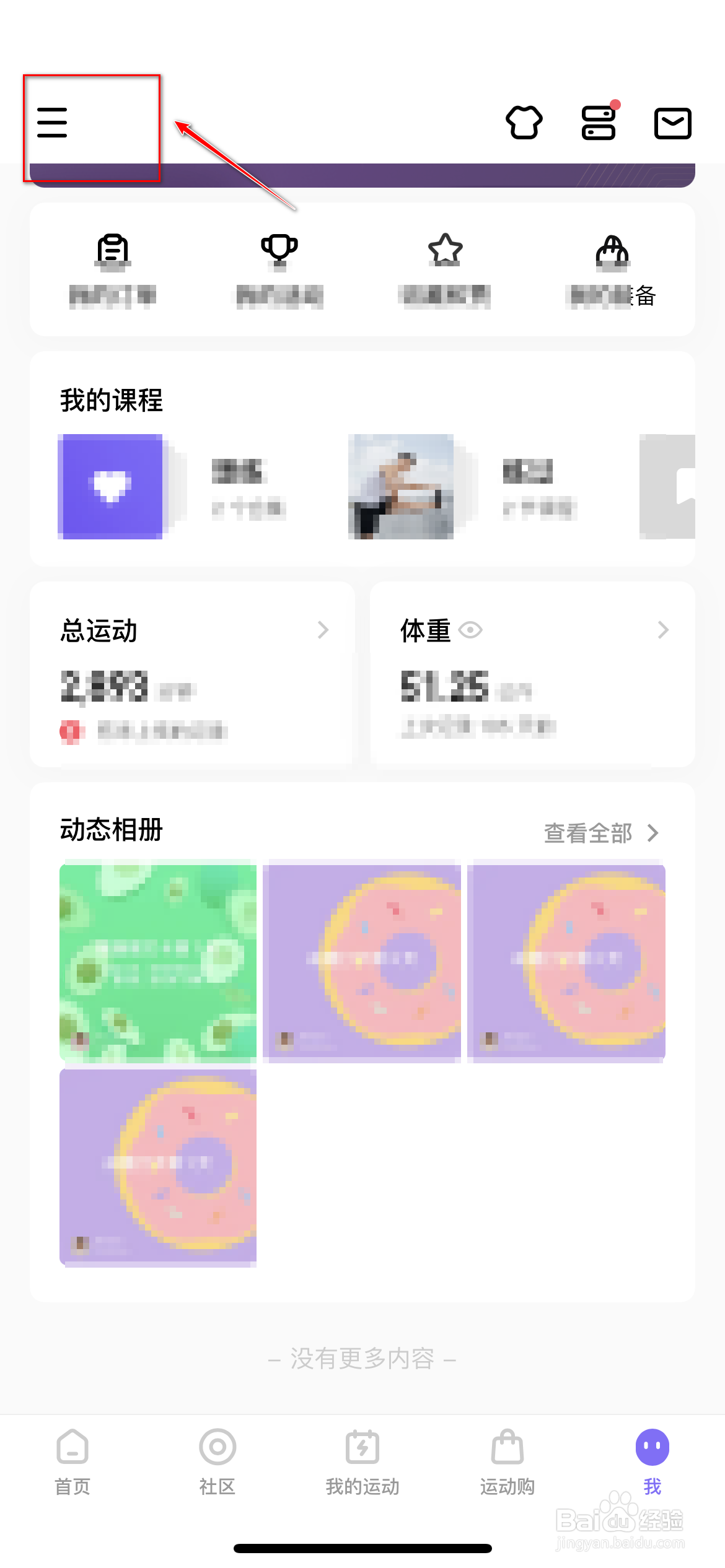The width and height of the screenshot is (725, 1568).
Task: Open the hamburger menu
Action: tap(52, 122)
